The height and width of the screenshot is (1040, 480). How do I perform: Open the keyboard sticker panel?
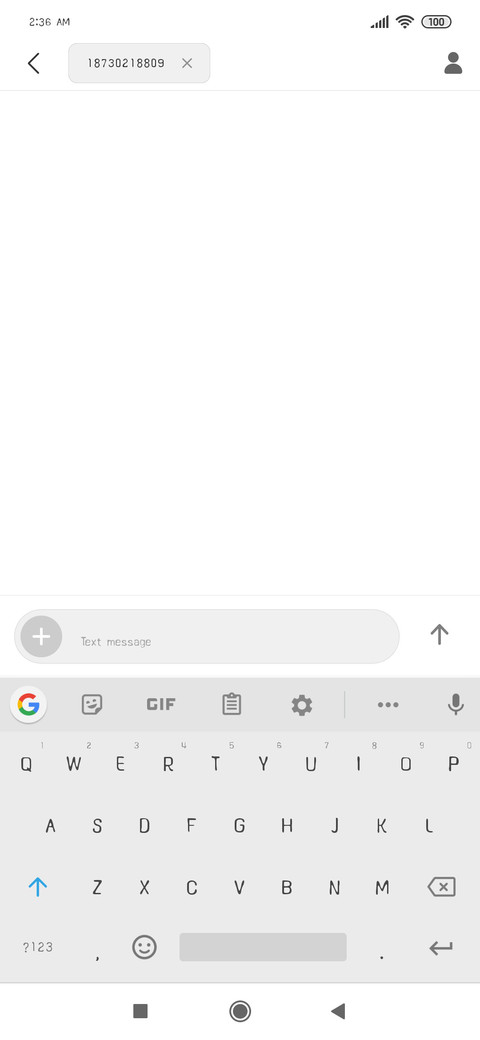(92, 704)
